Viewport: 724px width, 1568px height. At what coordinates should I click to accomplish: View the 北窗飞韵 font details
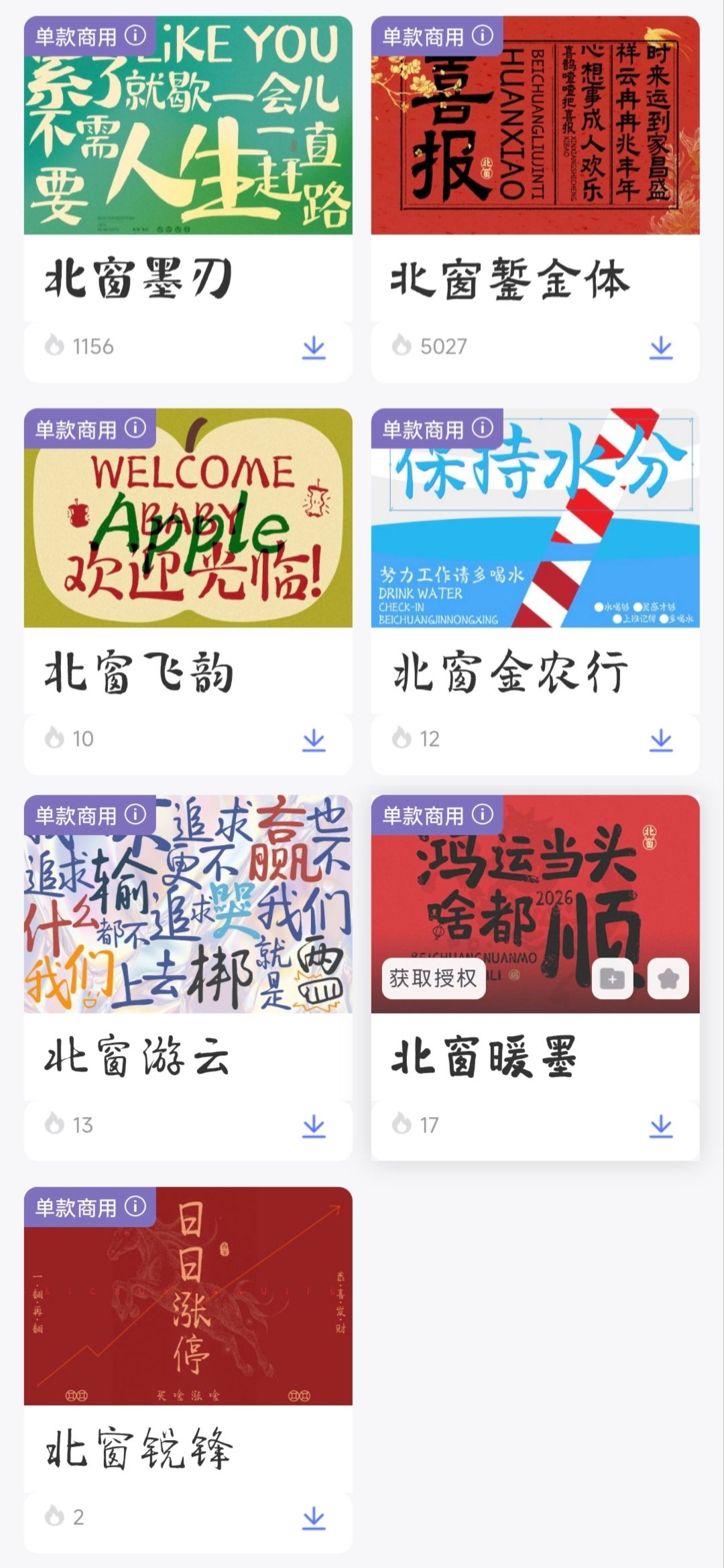[188, 529]
